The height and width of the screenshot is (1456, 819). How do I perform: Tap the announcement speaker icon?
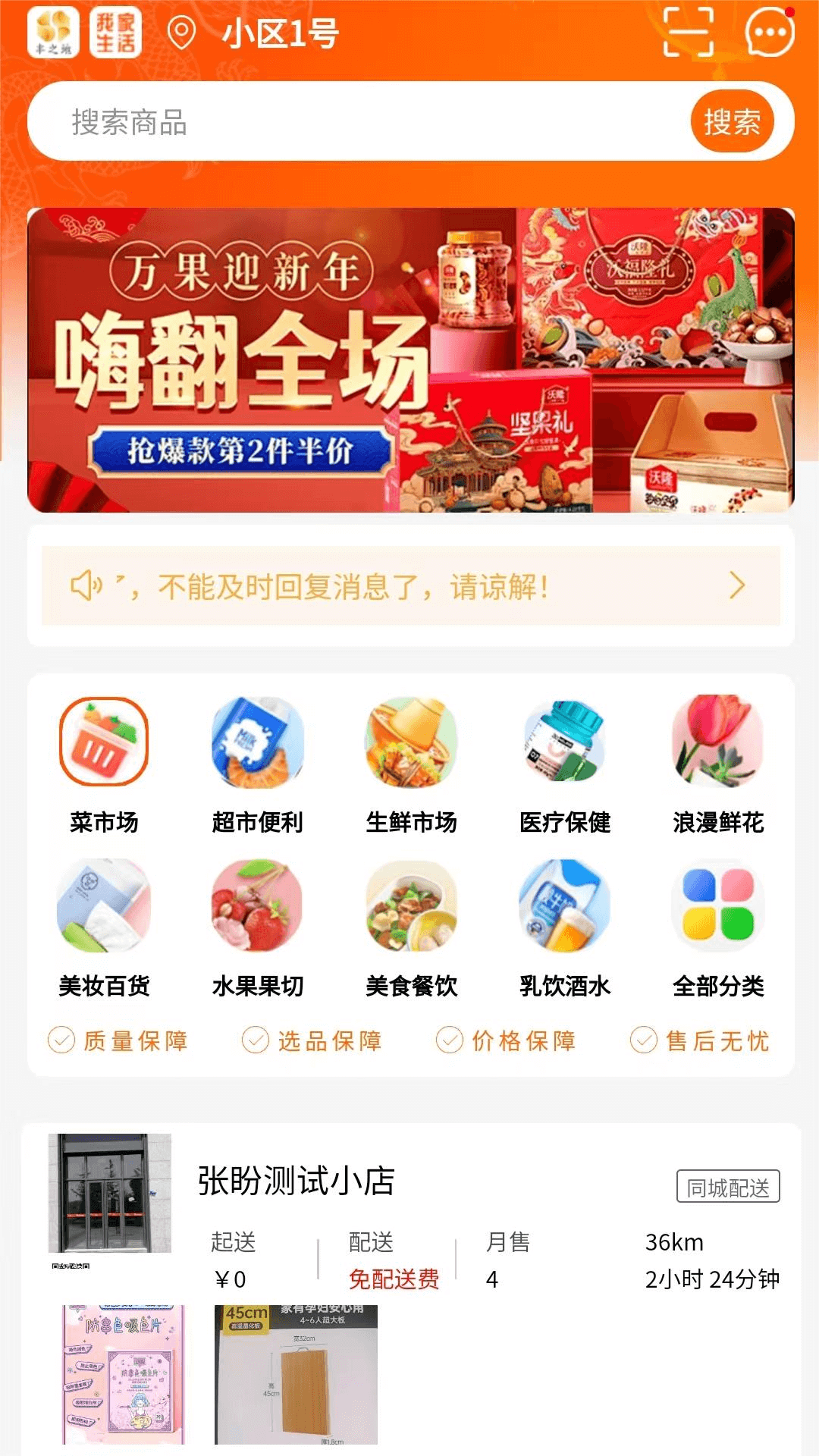coord(89,585)
